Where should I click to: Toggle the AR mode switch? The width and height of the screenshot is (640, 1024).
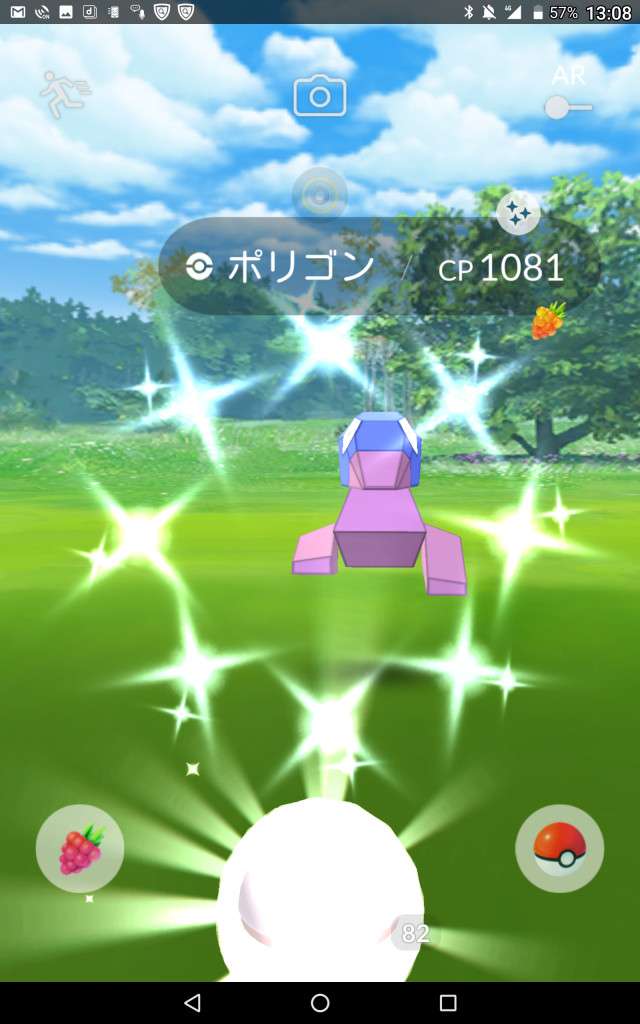[x=568, y=106]
